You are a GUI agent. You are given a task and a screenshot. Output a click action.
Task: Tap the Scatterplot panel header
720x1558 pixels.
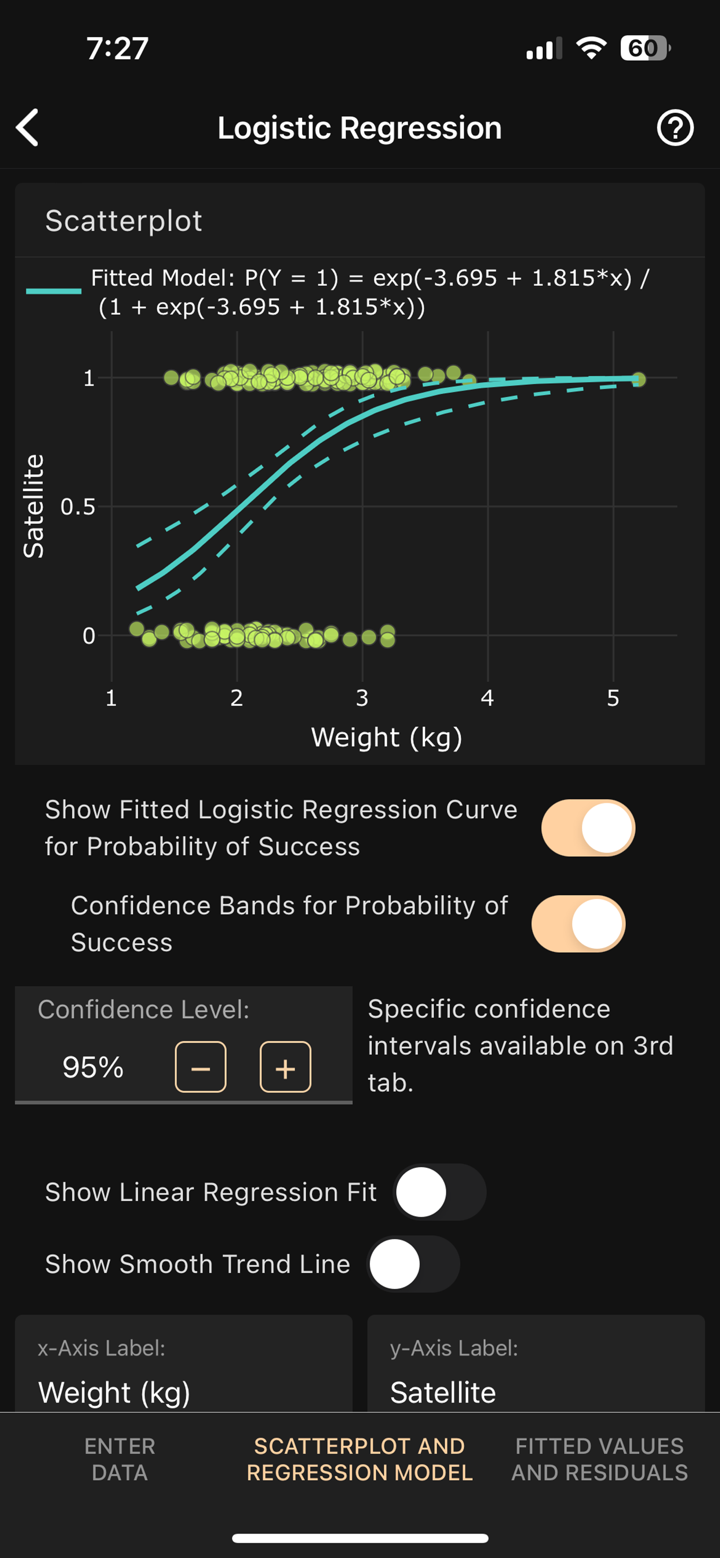tap(123, 220)
